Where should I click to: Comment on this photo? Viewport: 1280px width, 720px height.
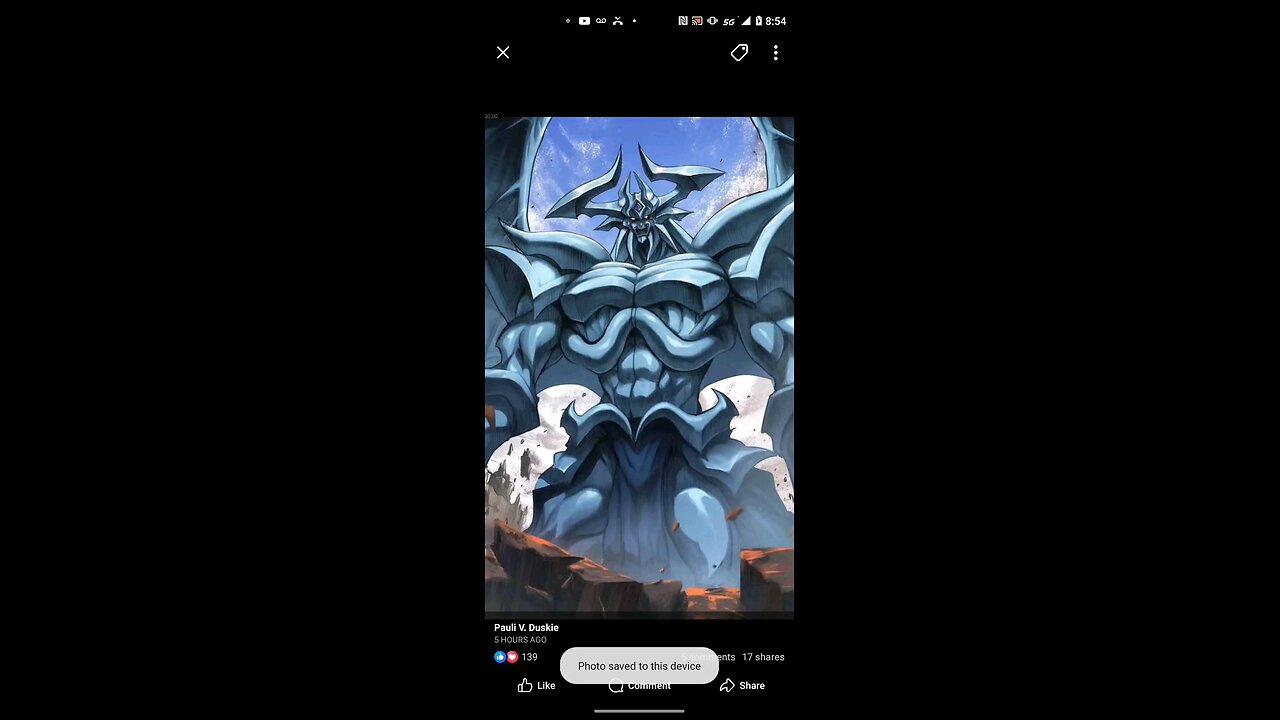coord(640,686)
